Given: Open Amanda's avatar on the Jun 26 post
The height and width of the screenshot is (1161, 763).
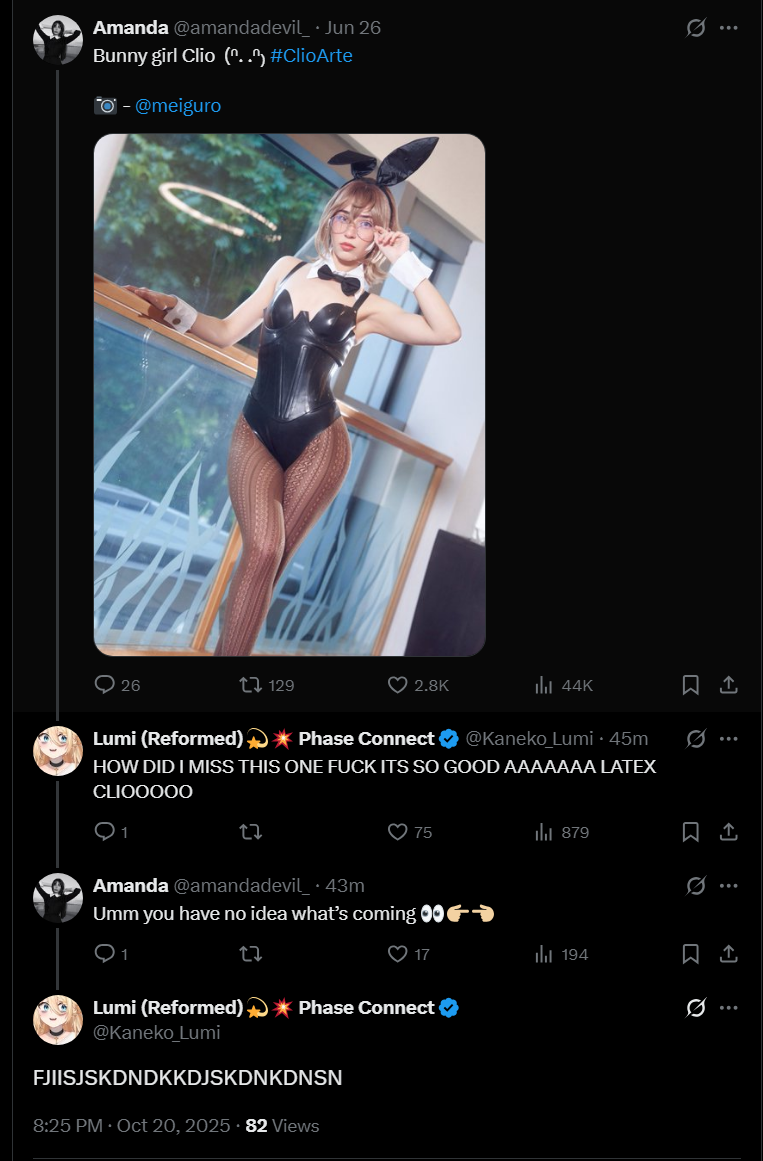Looking at the screenshot, I should click(x=58, y=40).
